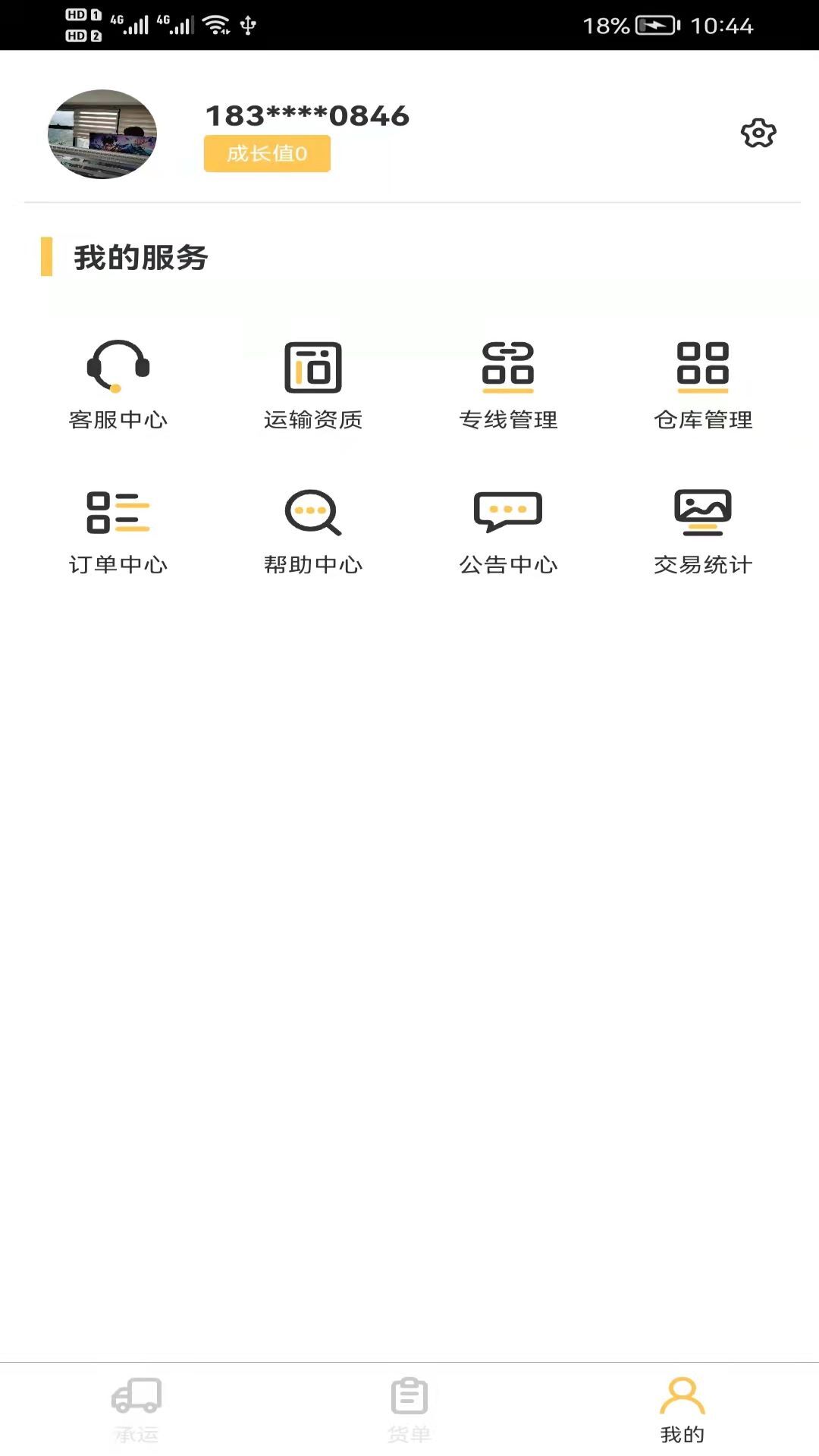This screenshot has width=819, height=1456.
Task: View 交易统计 transaction statistics
Action: pyautogui.click(x=704, y=527)
